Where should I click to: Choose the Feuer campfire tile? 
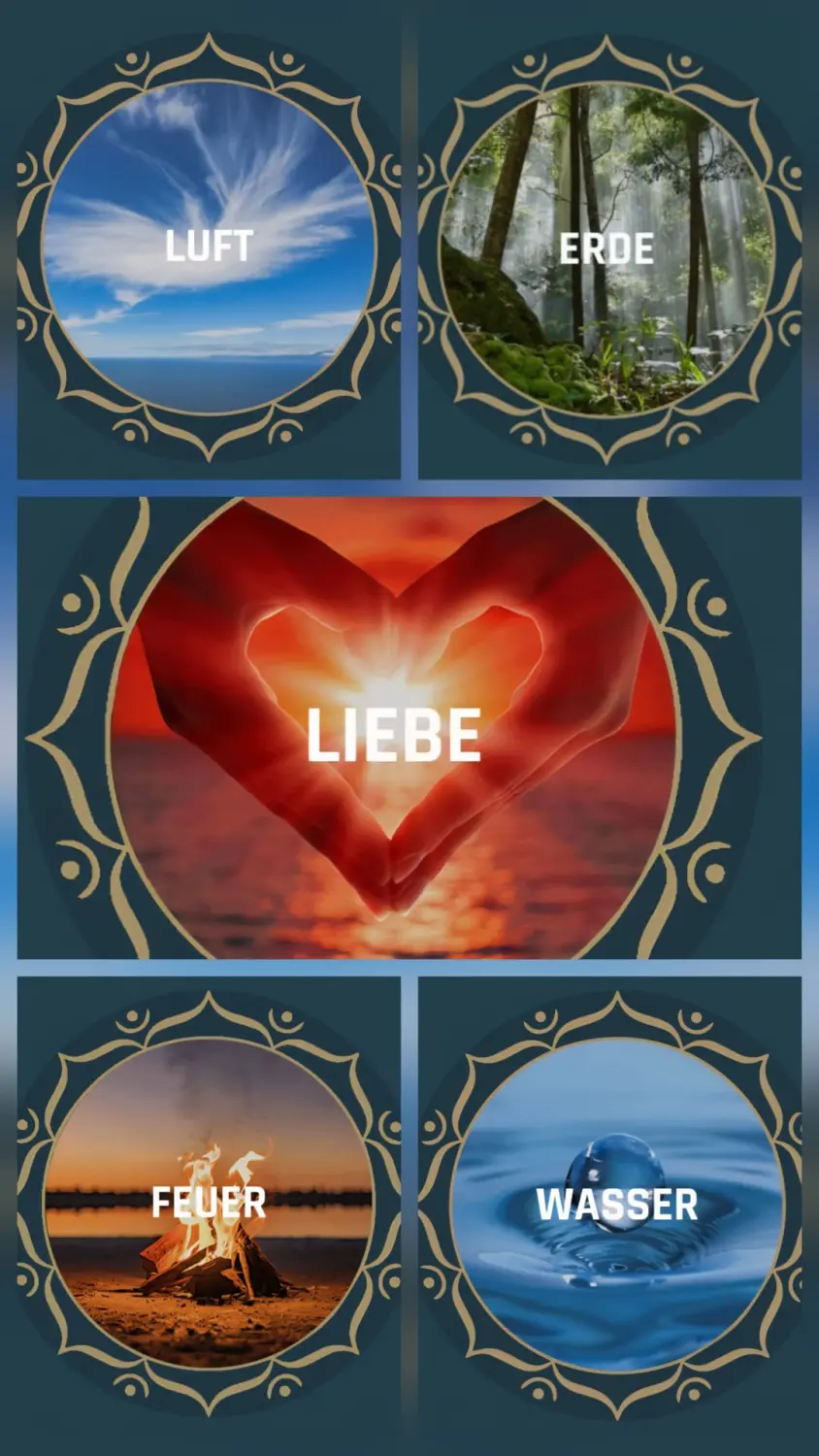pyautogui.click(x=209, y=1204)
